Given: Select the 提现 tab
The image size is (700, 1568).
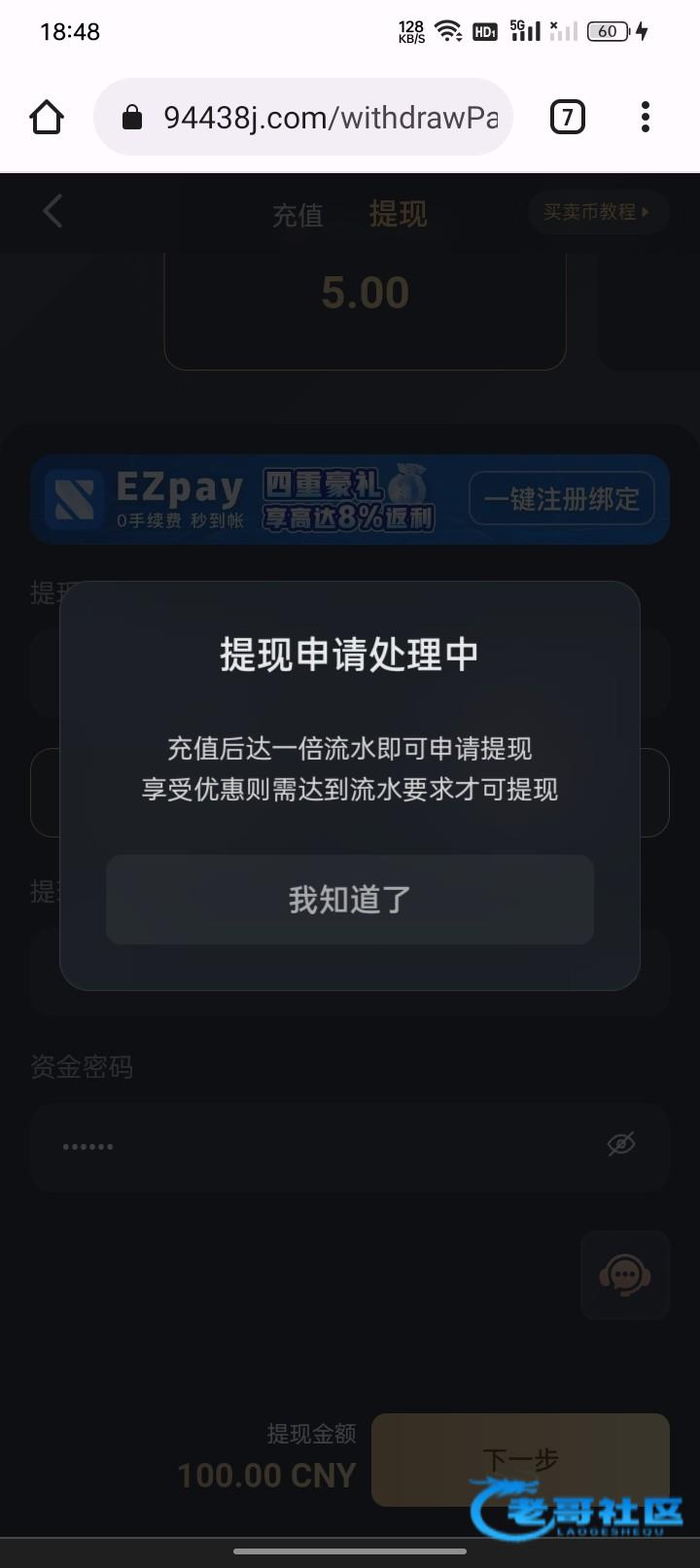Looking at the screenshot, I should [x=398, y=214].
